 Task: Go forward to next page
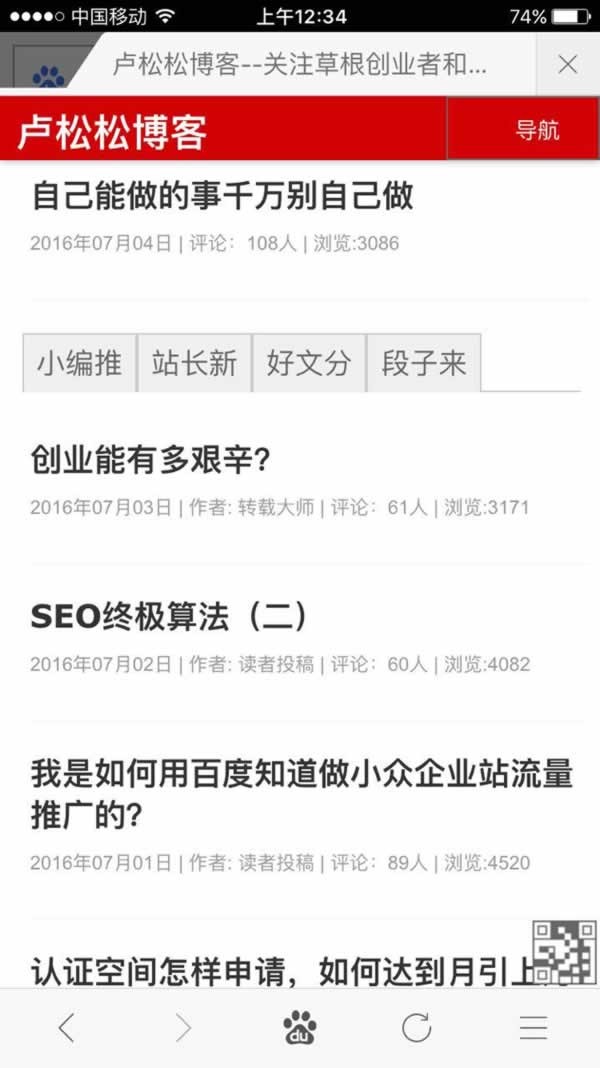tap(183, 1028)
